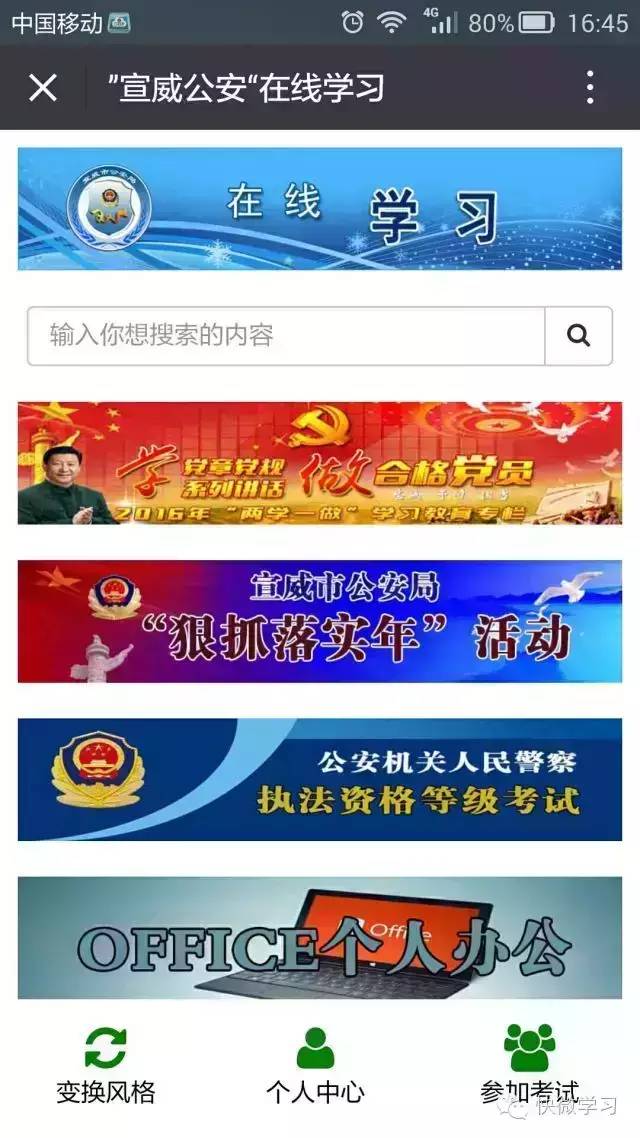Open the OFFICE个人办公 banner

320,938
